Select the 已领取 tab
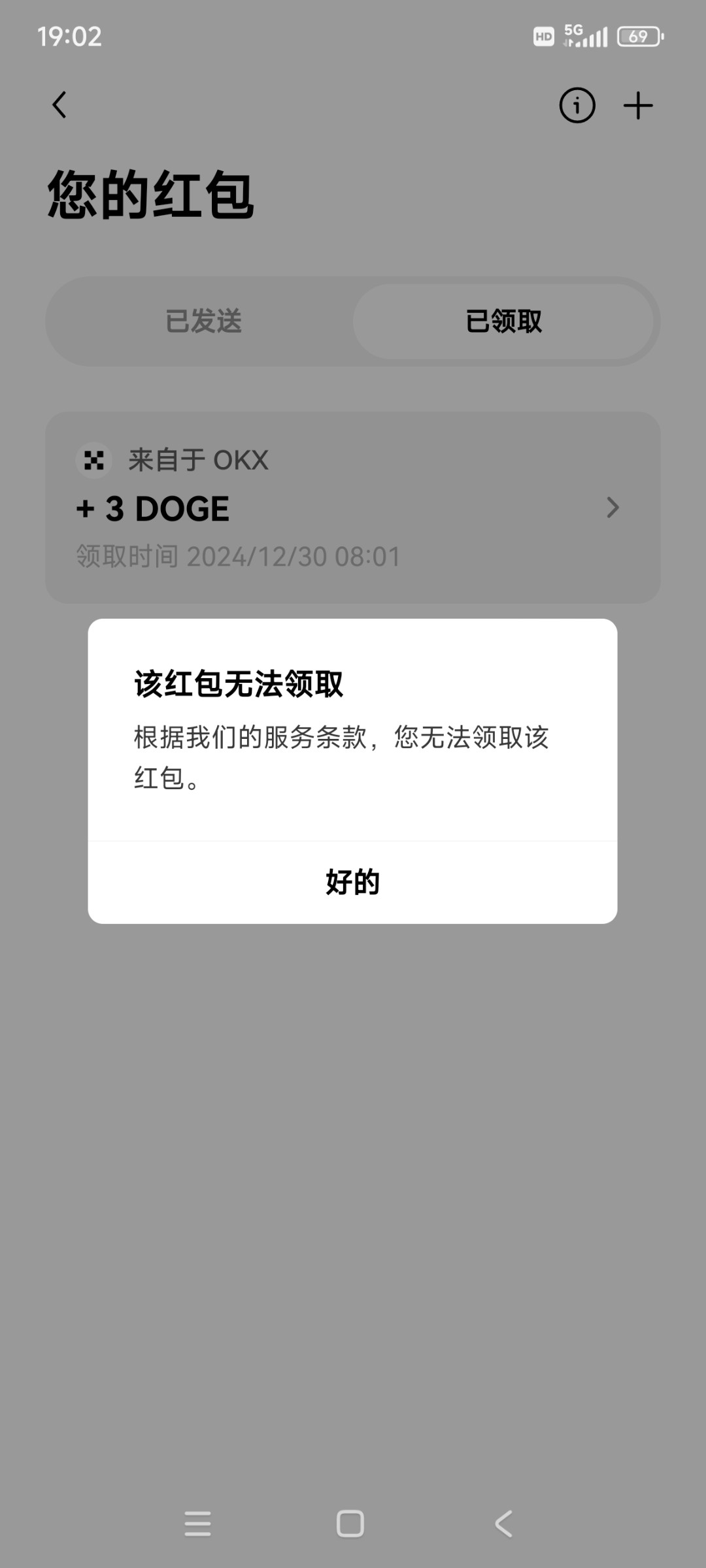 (x=503, y=321)
